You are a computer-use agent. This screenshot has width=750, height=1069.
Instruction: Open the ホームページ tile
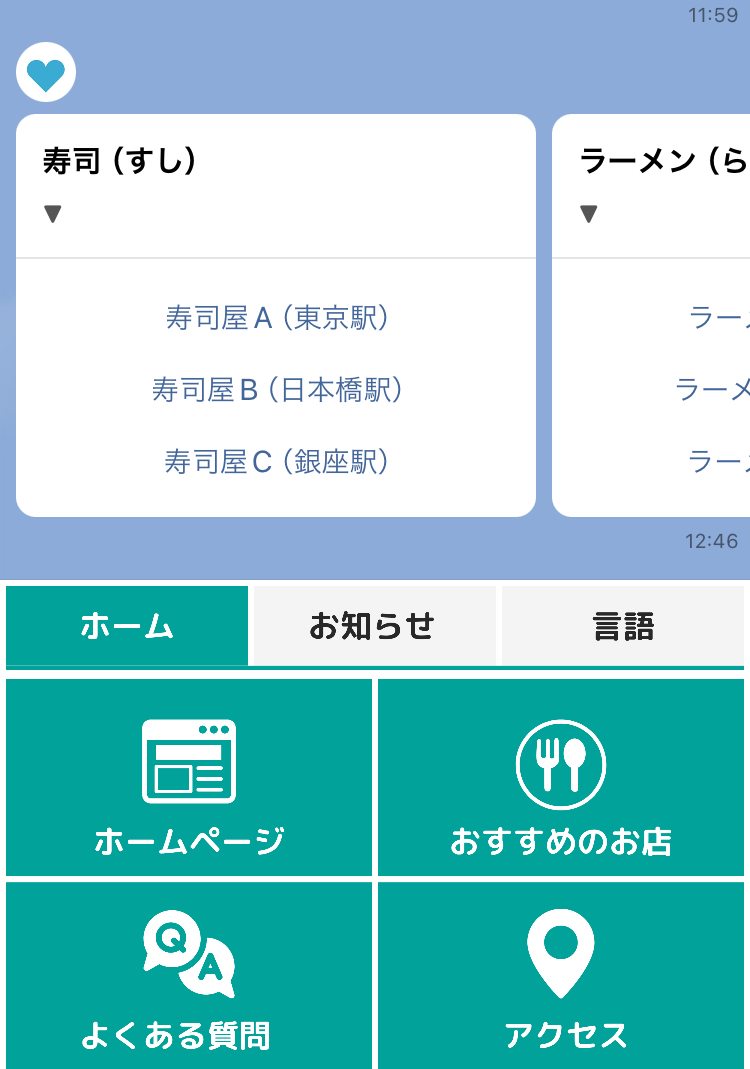point(189,778)
